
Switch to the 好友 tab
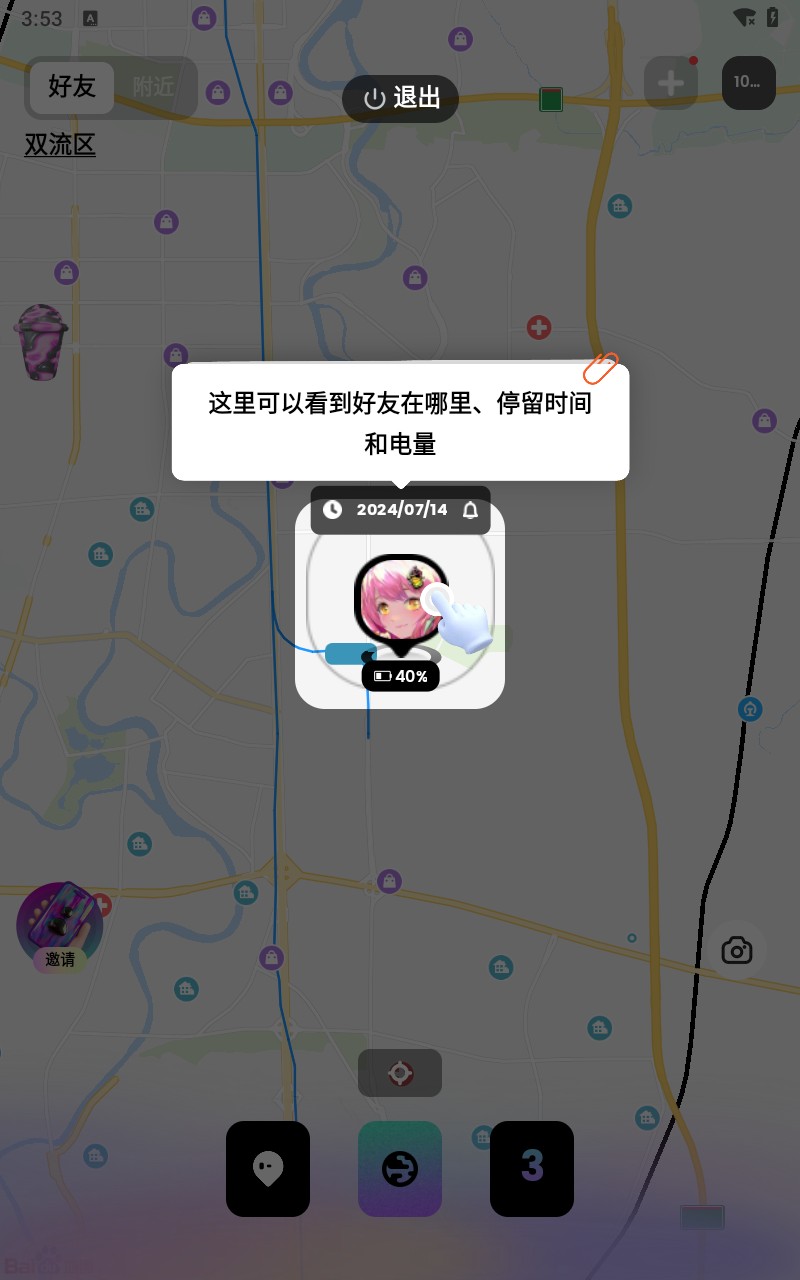coord(70,88)
